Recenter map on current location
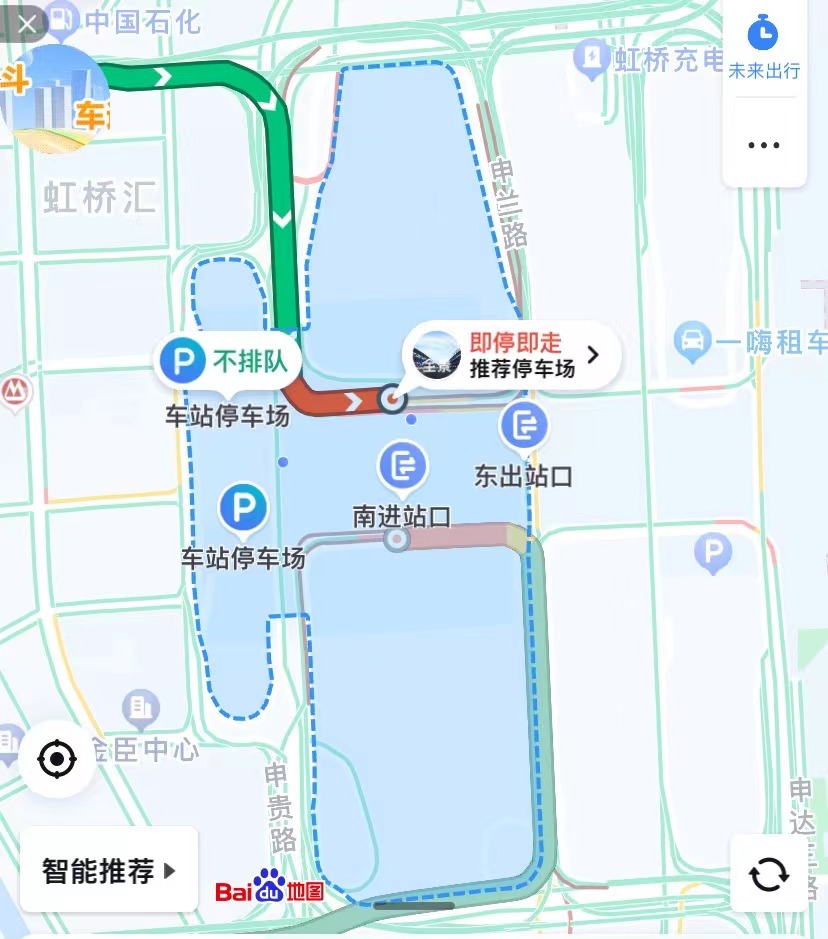 tap(57, 760)
